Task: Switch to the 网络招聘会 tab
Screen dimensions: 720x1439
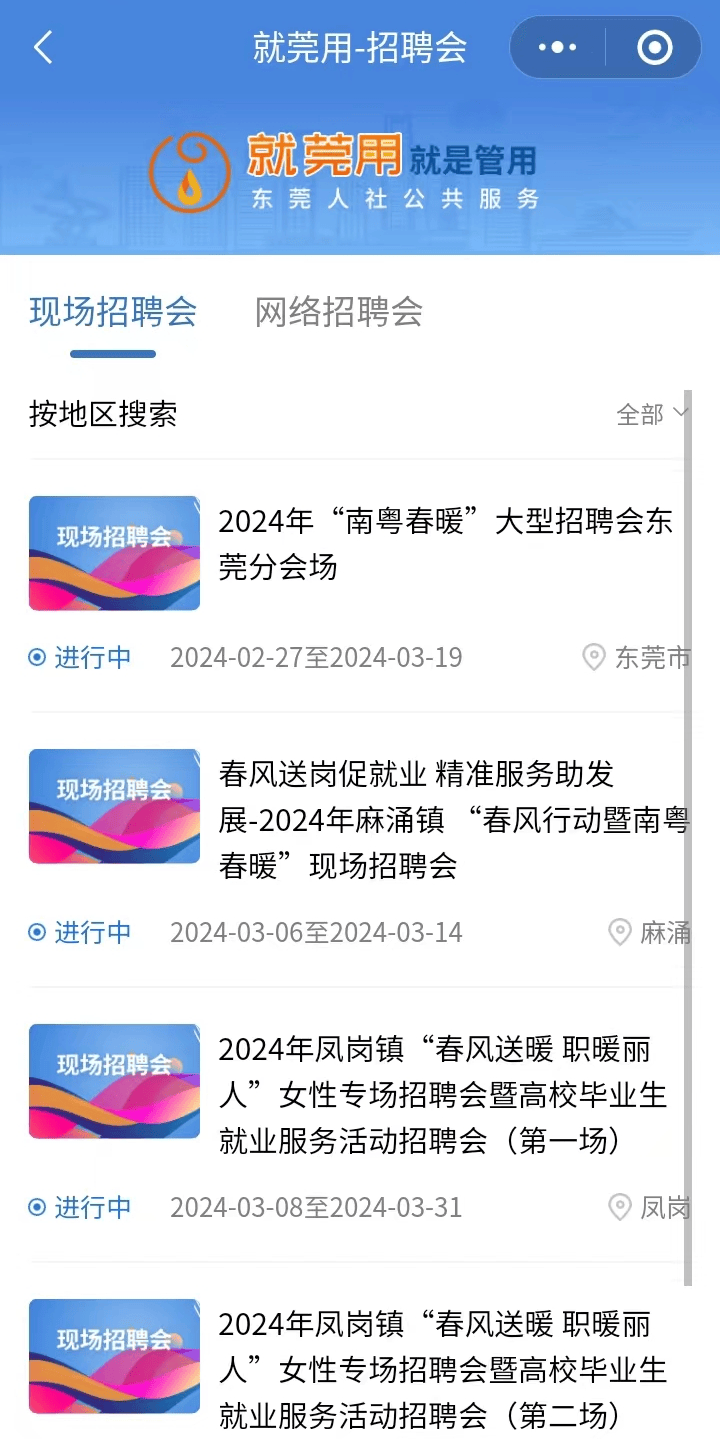Action: (x=338, y=312)
